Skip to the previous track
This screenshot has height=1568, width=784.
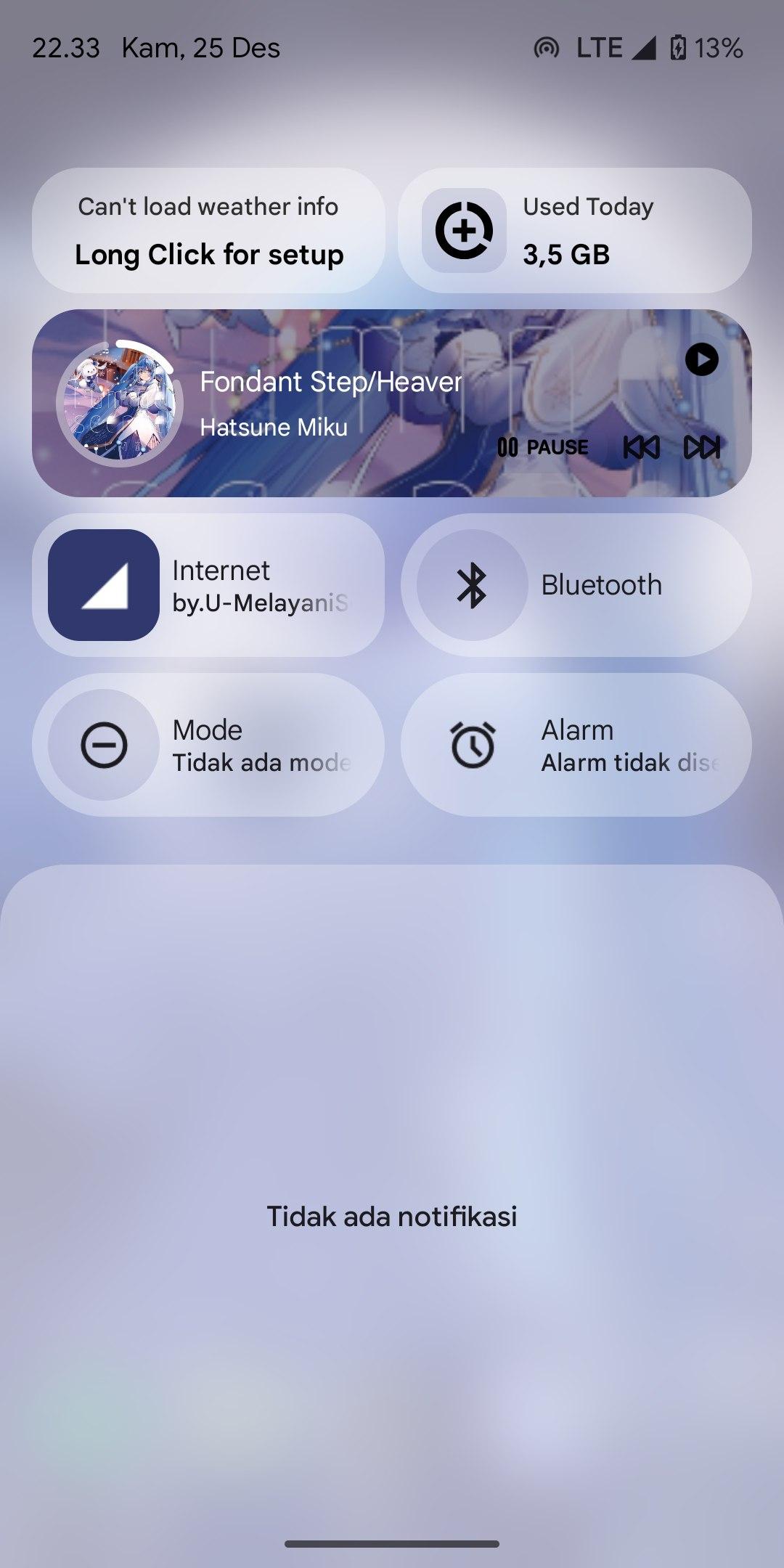click(642, 447)
